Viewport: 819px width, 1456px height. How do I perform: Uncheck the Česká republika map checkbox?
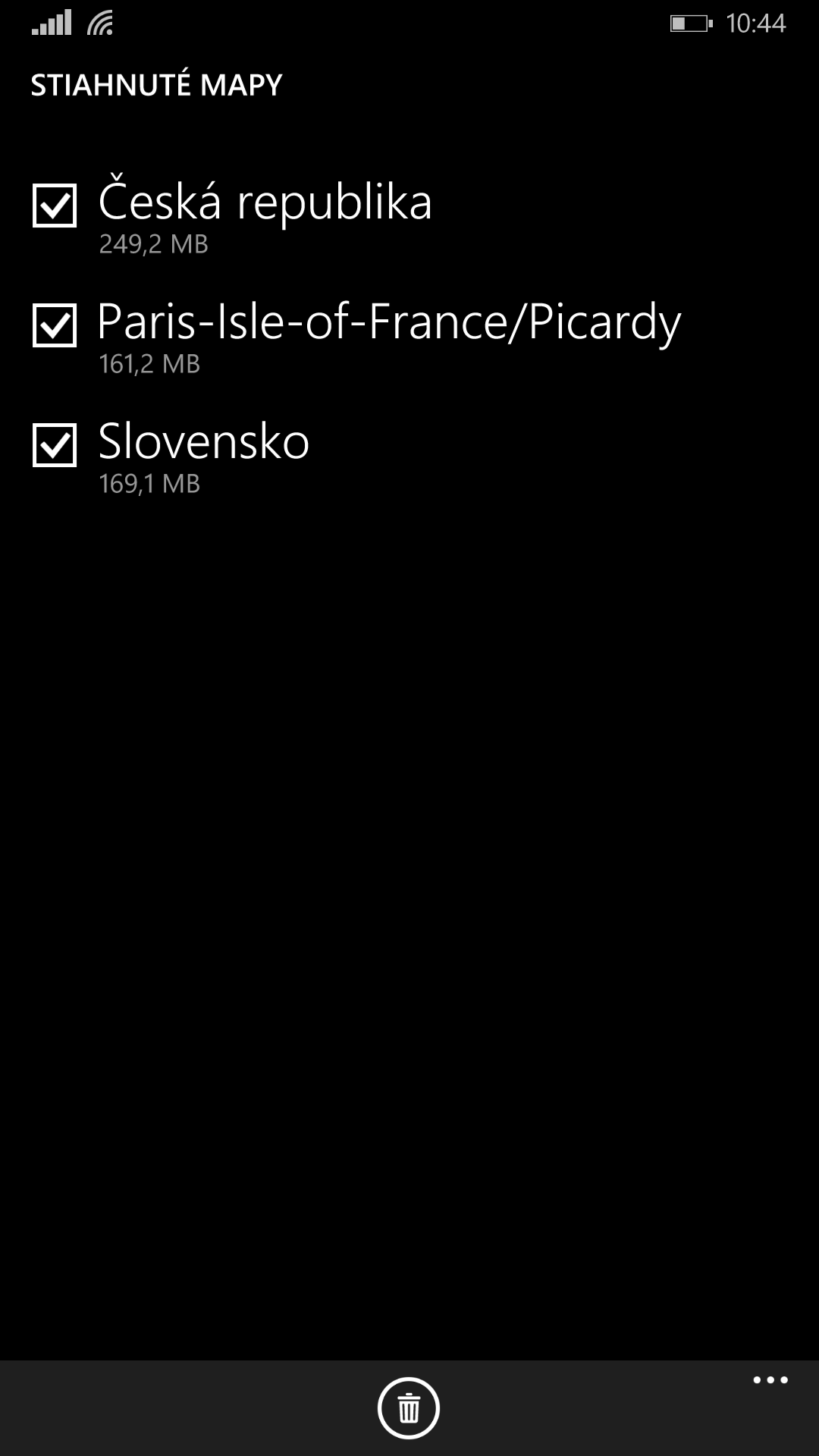[55, 205]
